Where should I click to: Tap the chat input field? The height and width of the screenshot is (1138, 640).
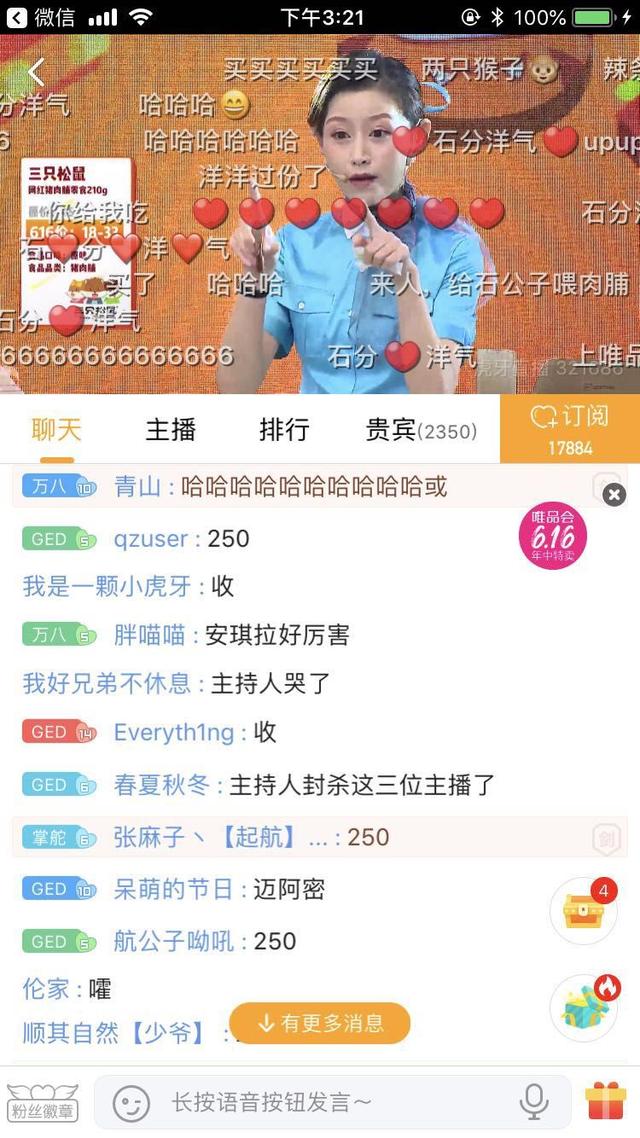(330, 1103)
